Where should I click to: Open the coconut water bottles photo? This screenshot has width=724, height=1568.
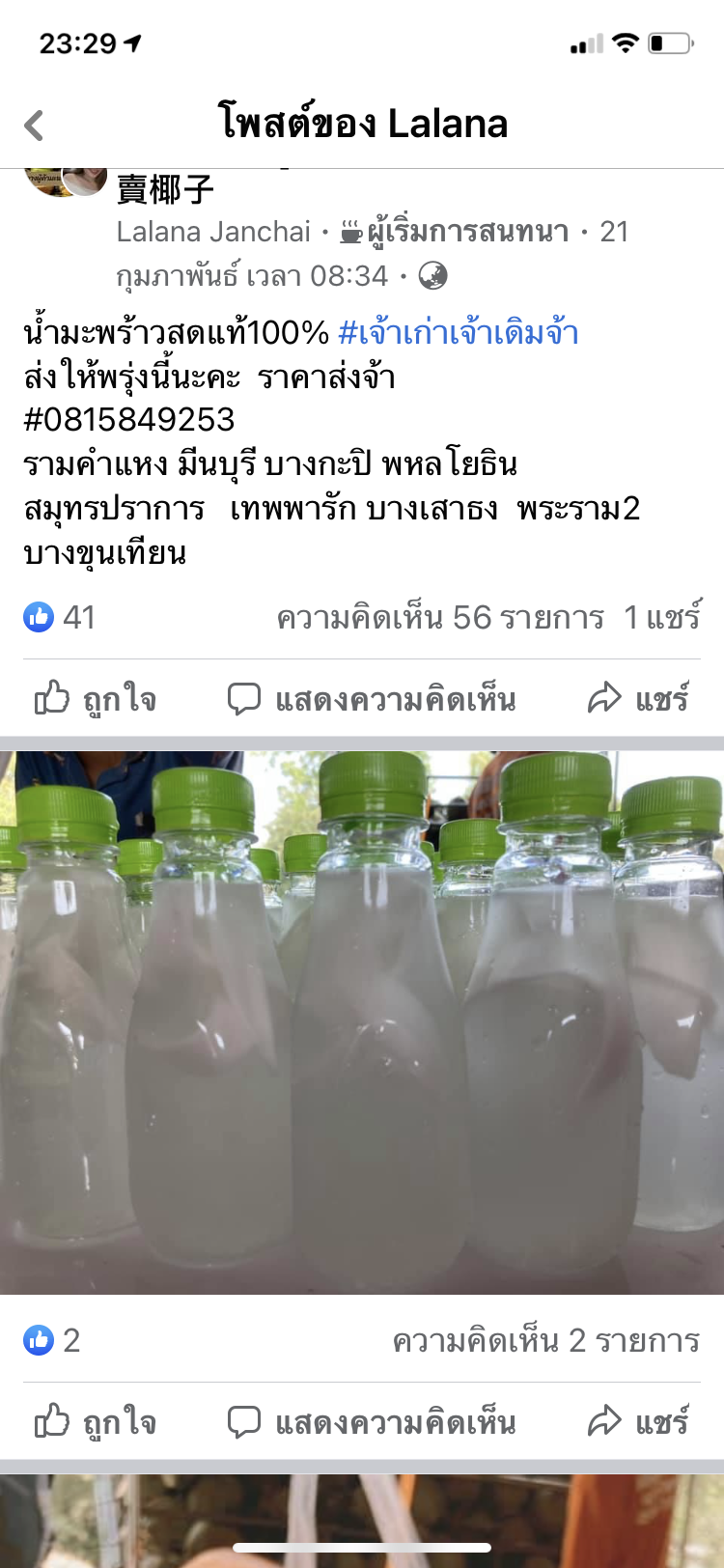click(362, 1023)
